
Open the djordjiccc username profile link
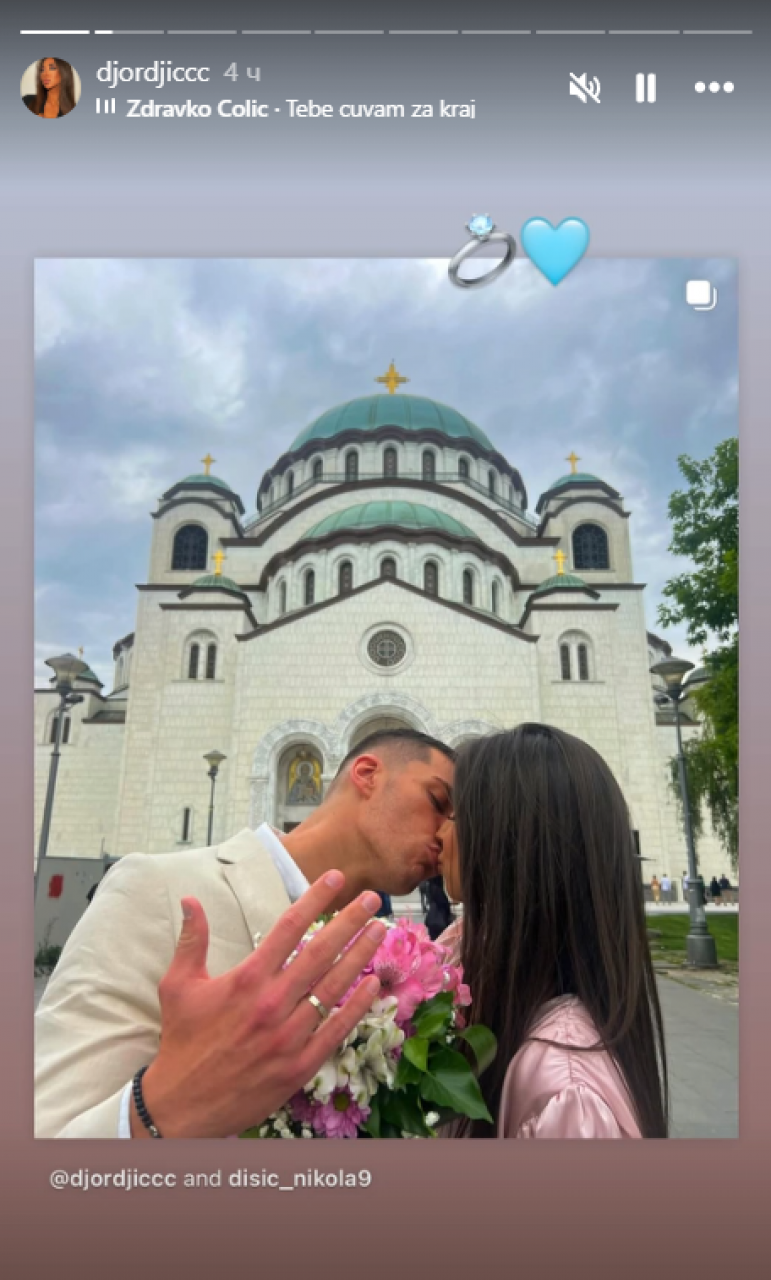tap(153, 73)
